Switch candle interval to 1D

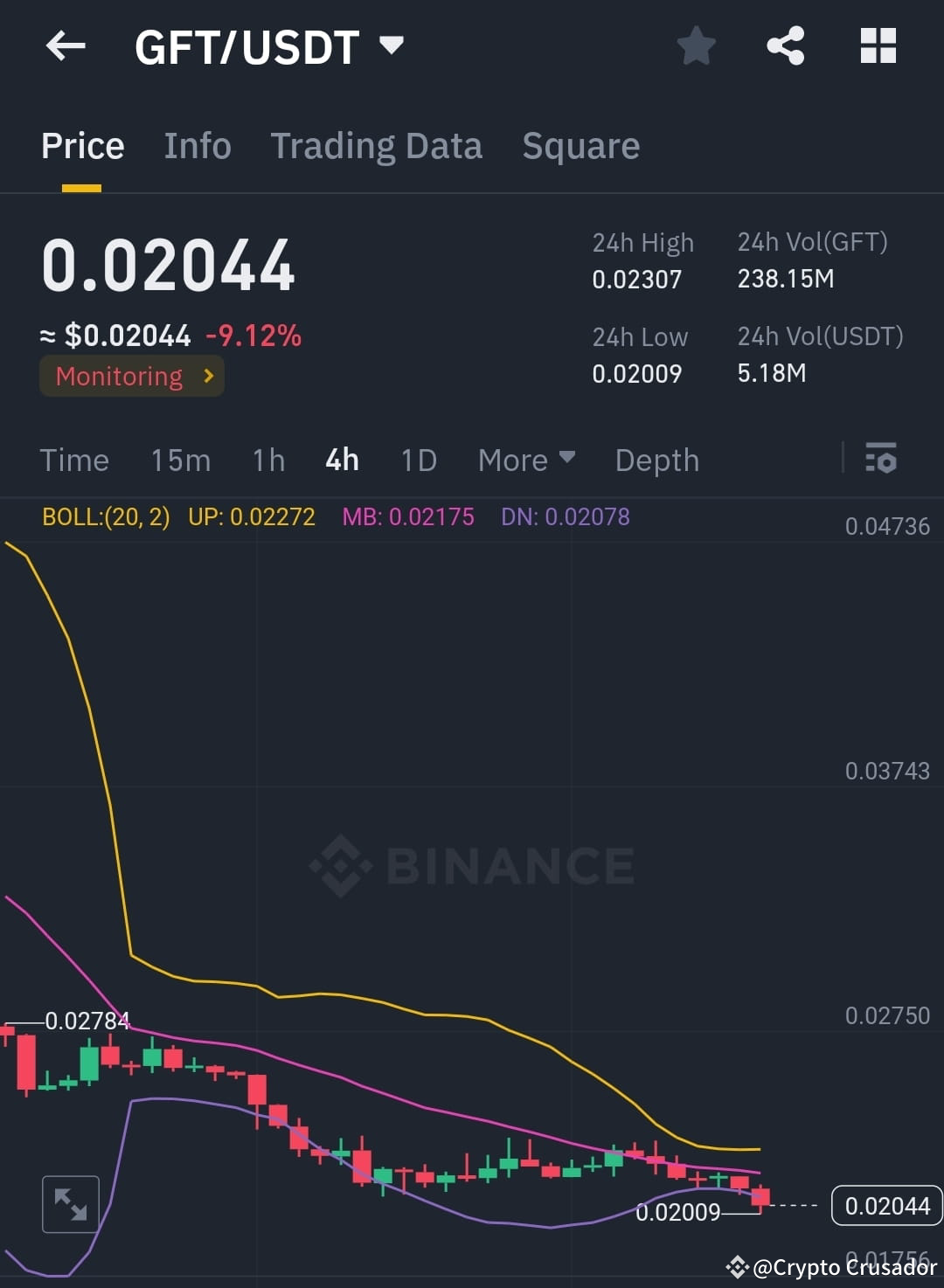[418, 460]
